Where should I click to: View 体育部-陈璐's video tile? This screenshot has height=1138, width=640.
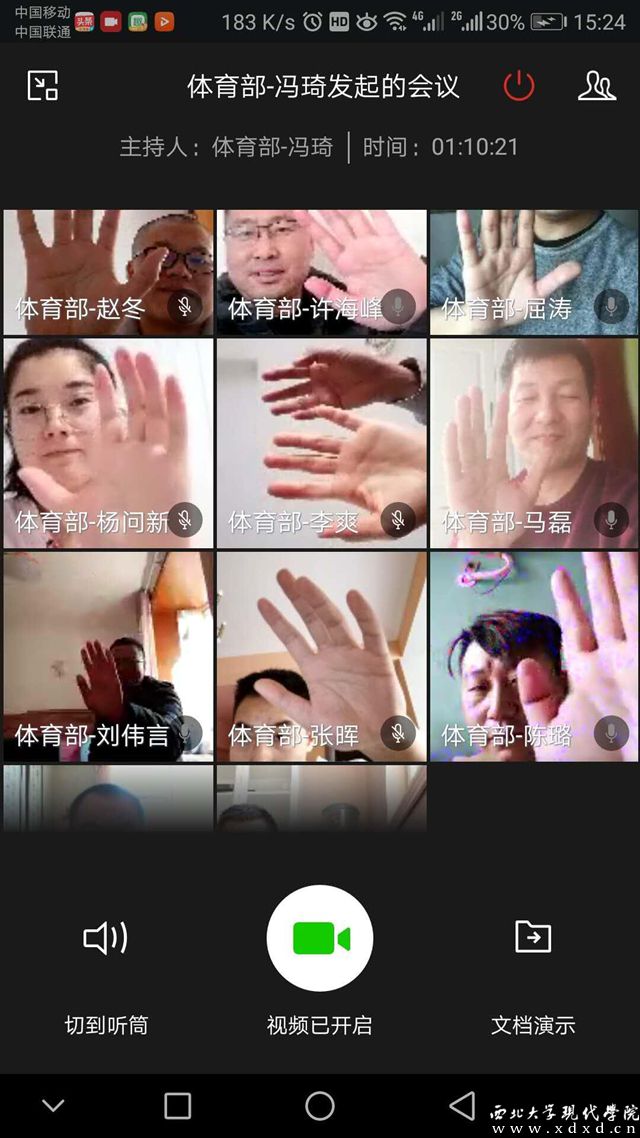(534, 656)
